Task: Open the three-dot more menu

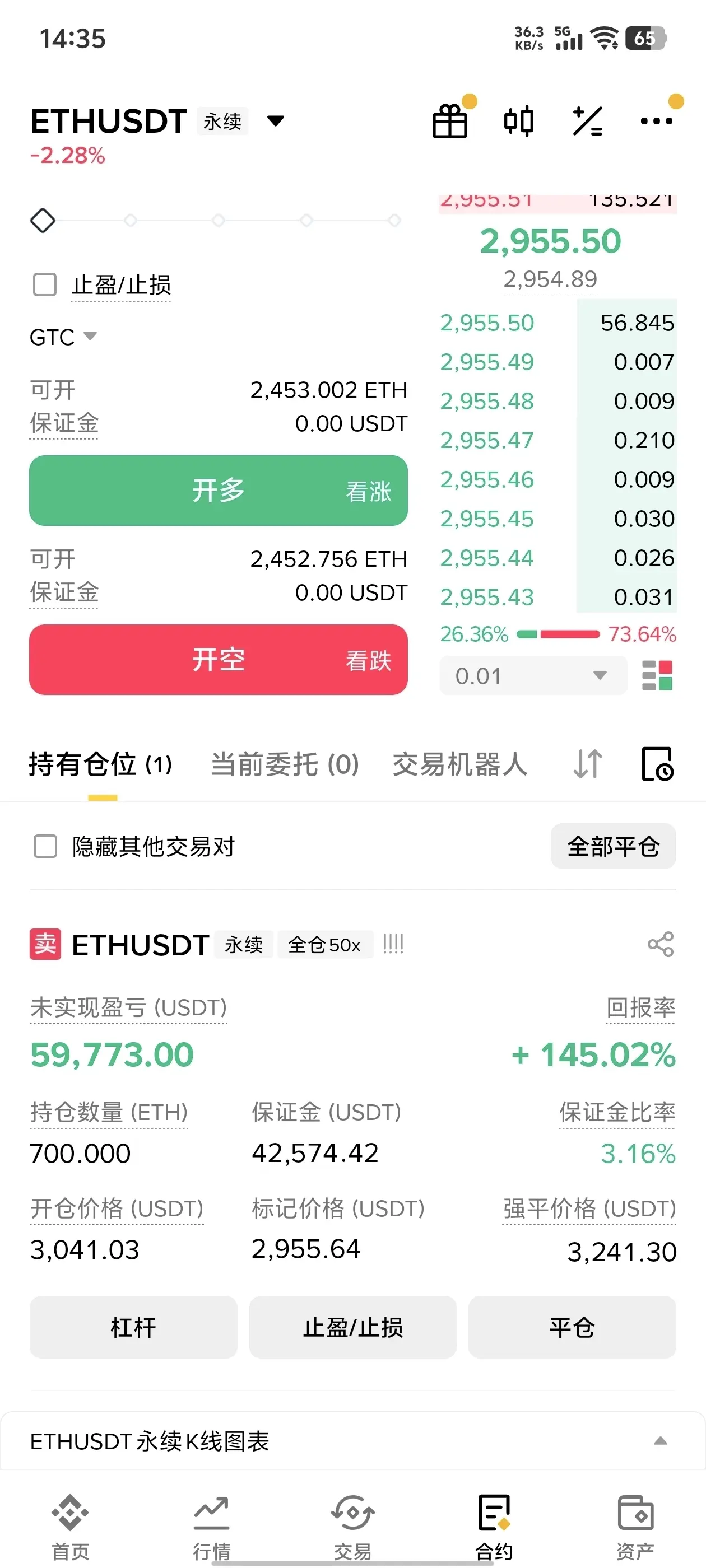Action: [x=657, y=120]
